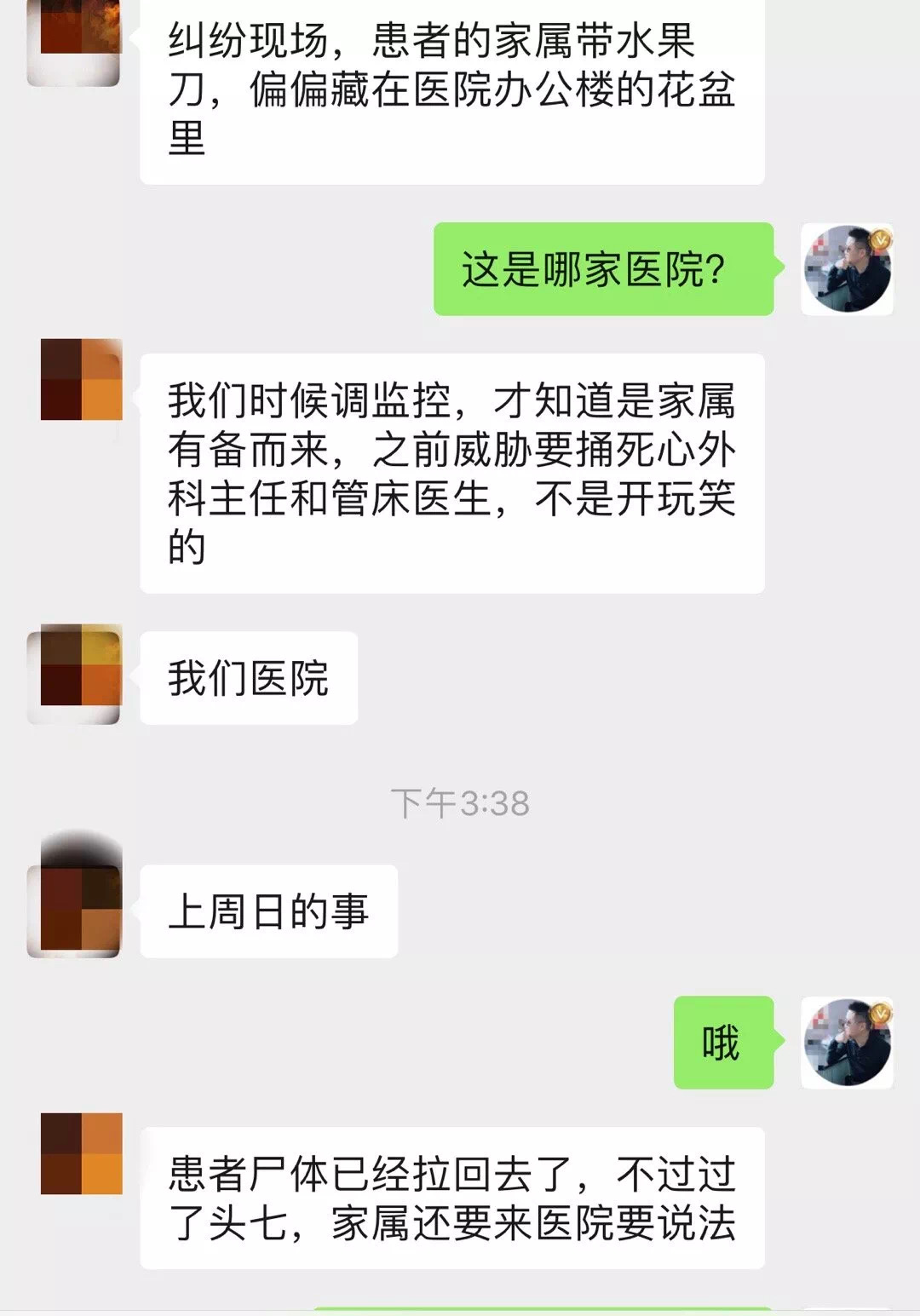This screenshot has width=920, height=1316.
Task: Open own avatar beside the "哦" reply
Action: click(x=847, y=1043)
